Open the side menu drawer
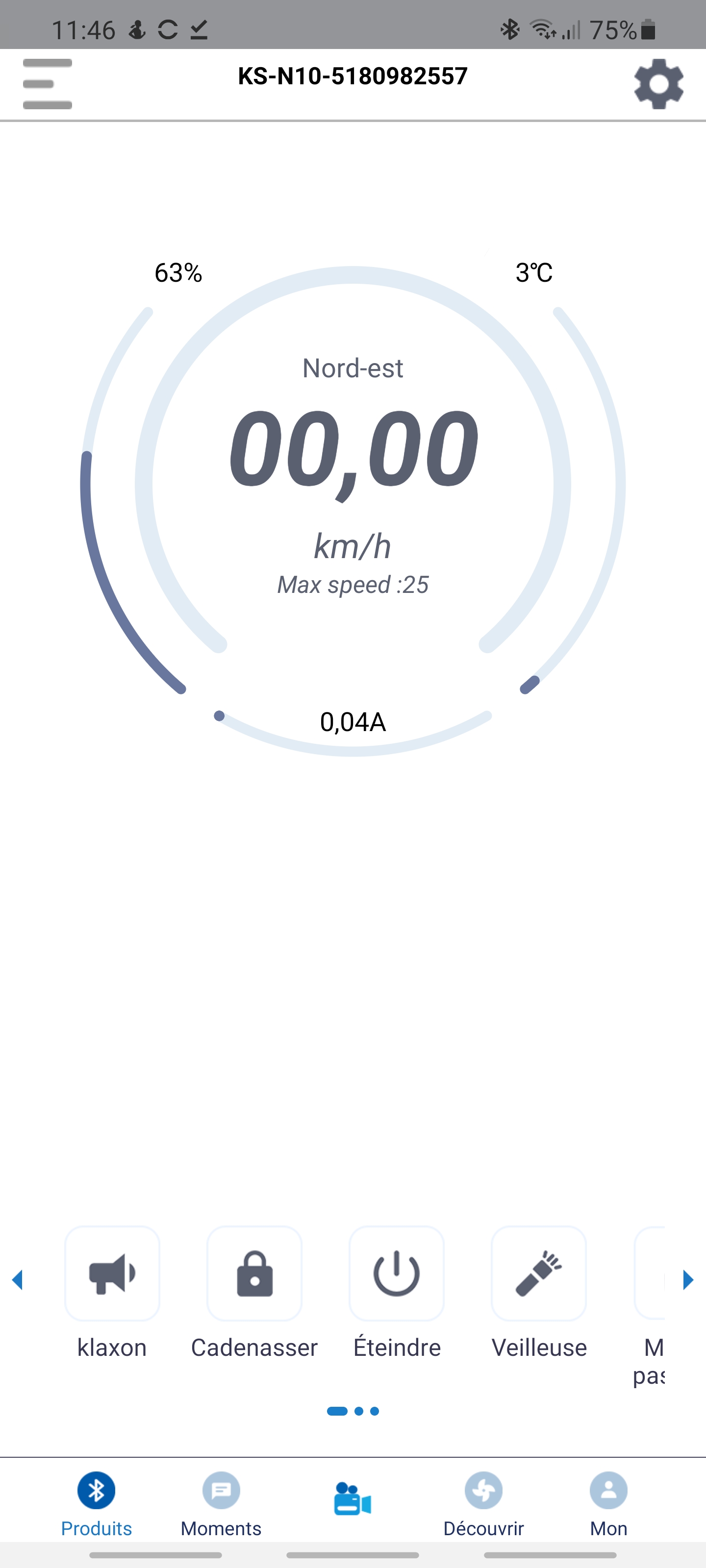This screenshot has height=1568, width=706. [x=48, y=84]
